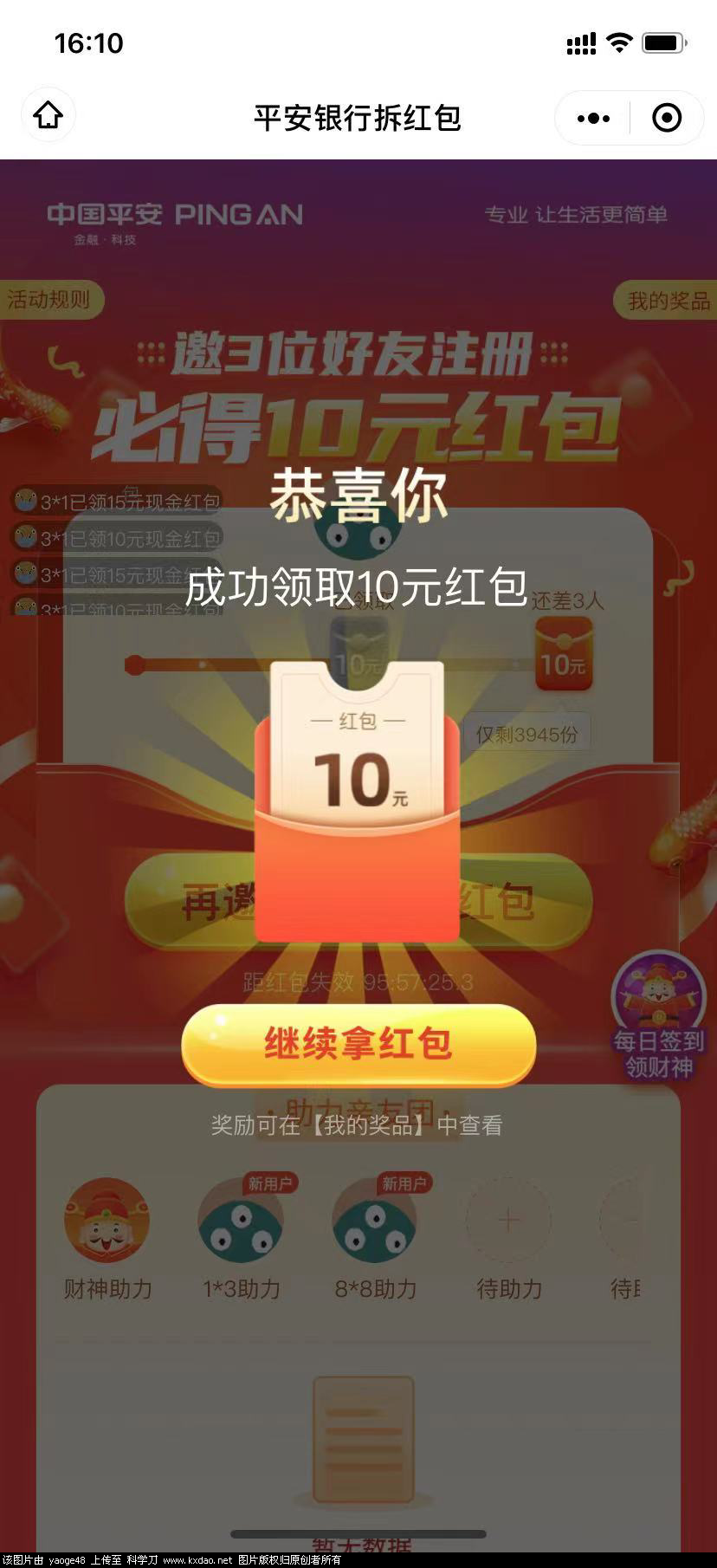Image resolution: width=717 pixels, height=1568 pixels.
Task: Select the empty 待助力 placeholder slot
Action: click(507, 1221)
